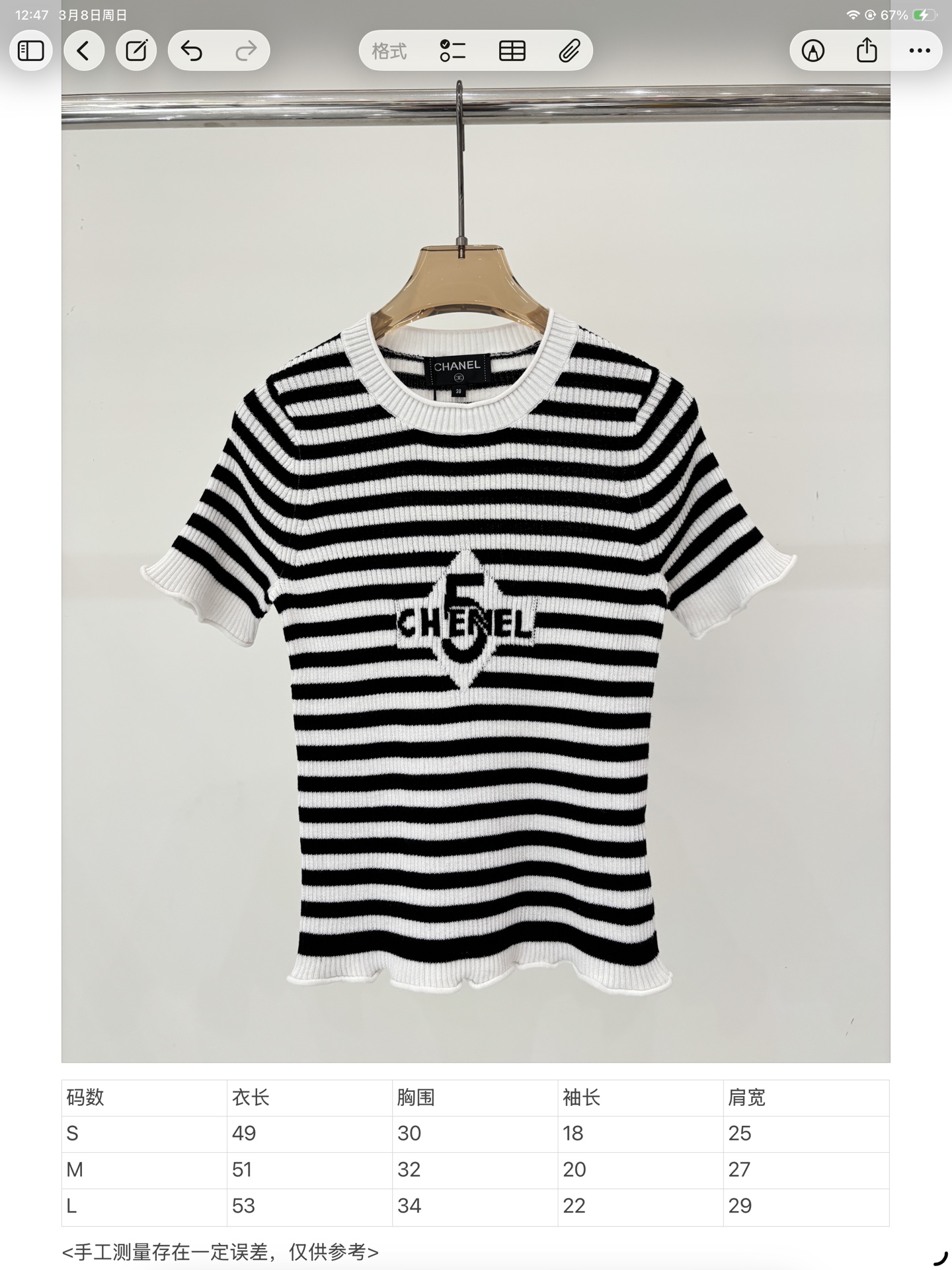This screenshot has width=952, height=1270.
Task: Enable the markup pen tool
Action: click(x=813, y=51)
